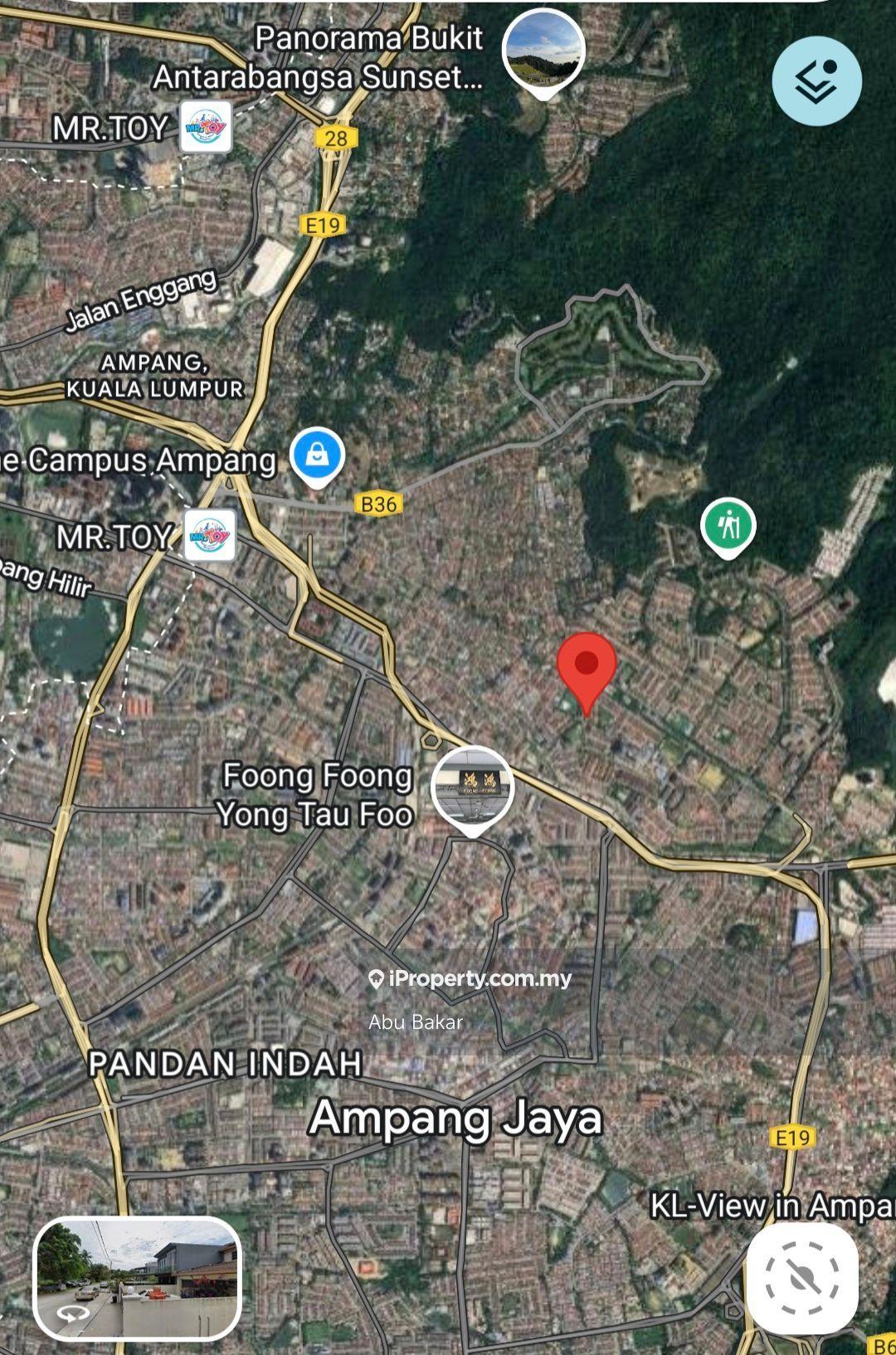Tap the compass location button
Screen dimensions: 896x1355
801,1278
